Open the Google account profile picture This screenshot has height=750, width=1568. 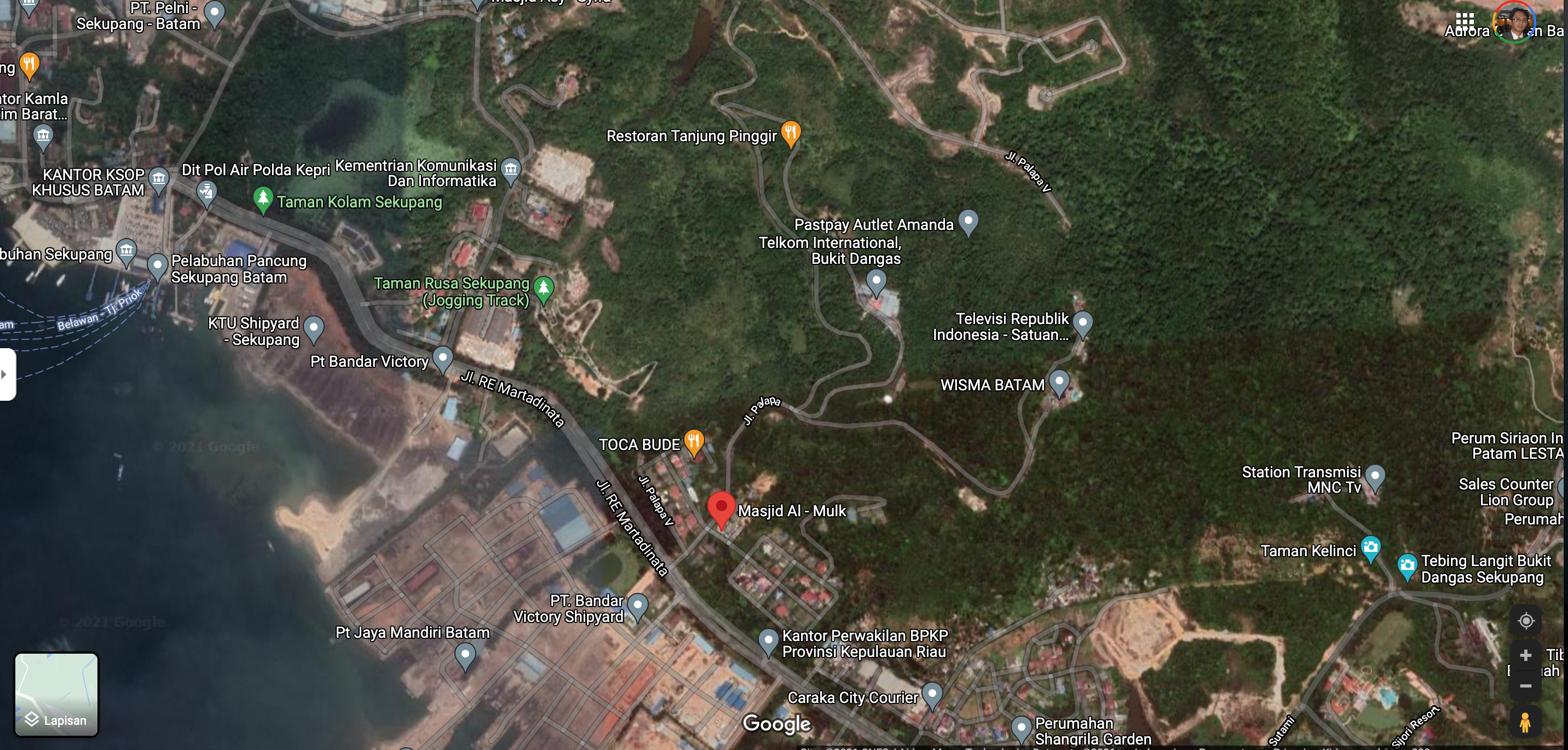(1513, 22)
